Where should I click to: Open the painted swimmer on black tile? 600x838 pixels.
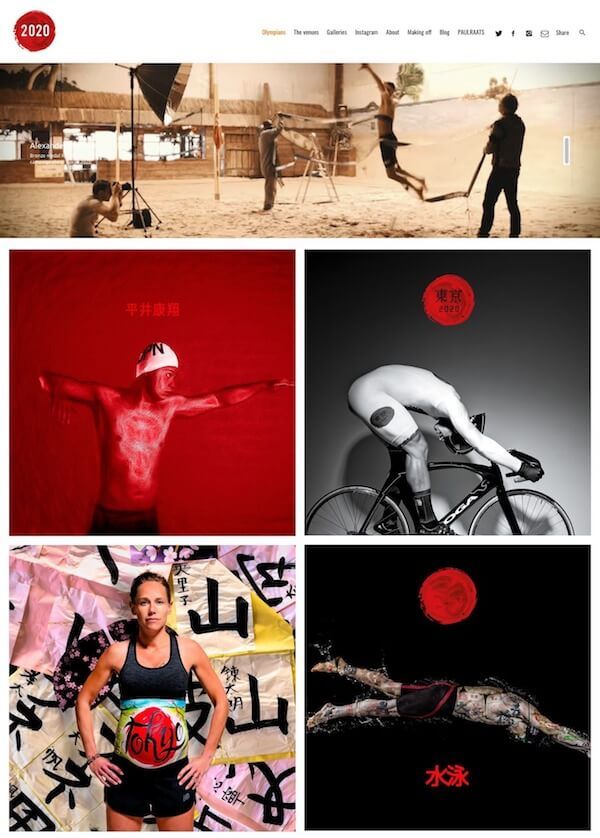[447, 686]
